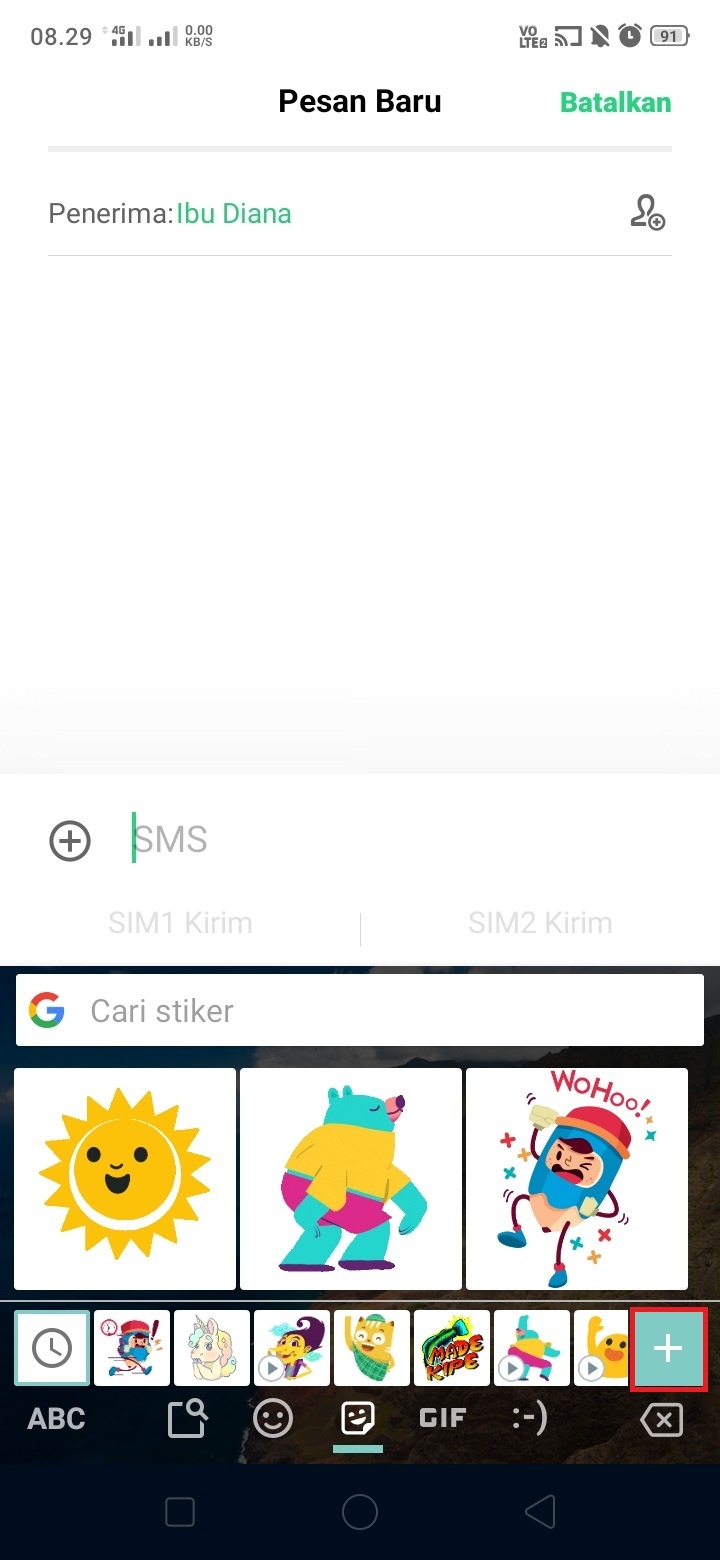Open the emoticon :-) tab
The width and height of the screenshot is (720, 1560).
point(530,1418)
